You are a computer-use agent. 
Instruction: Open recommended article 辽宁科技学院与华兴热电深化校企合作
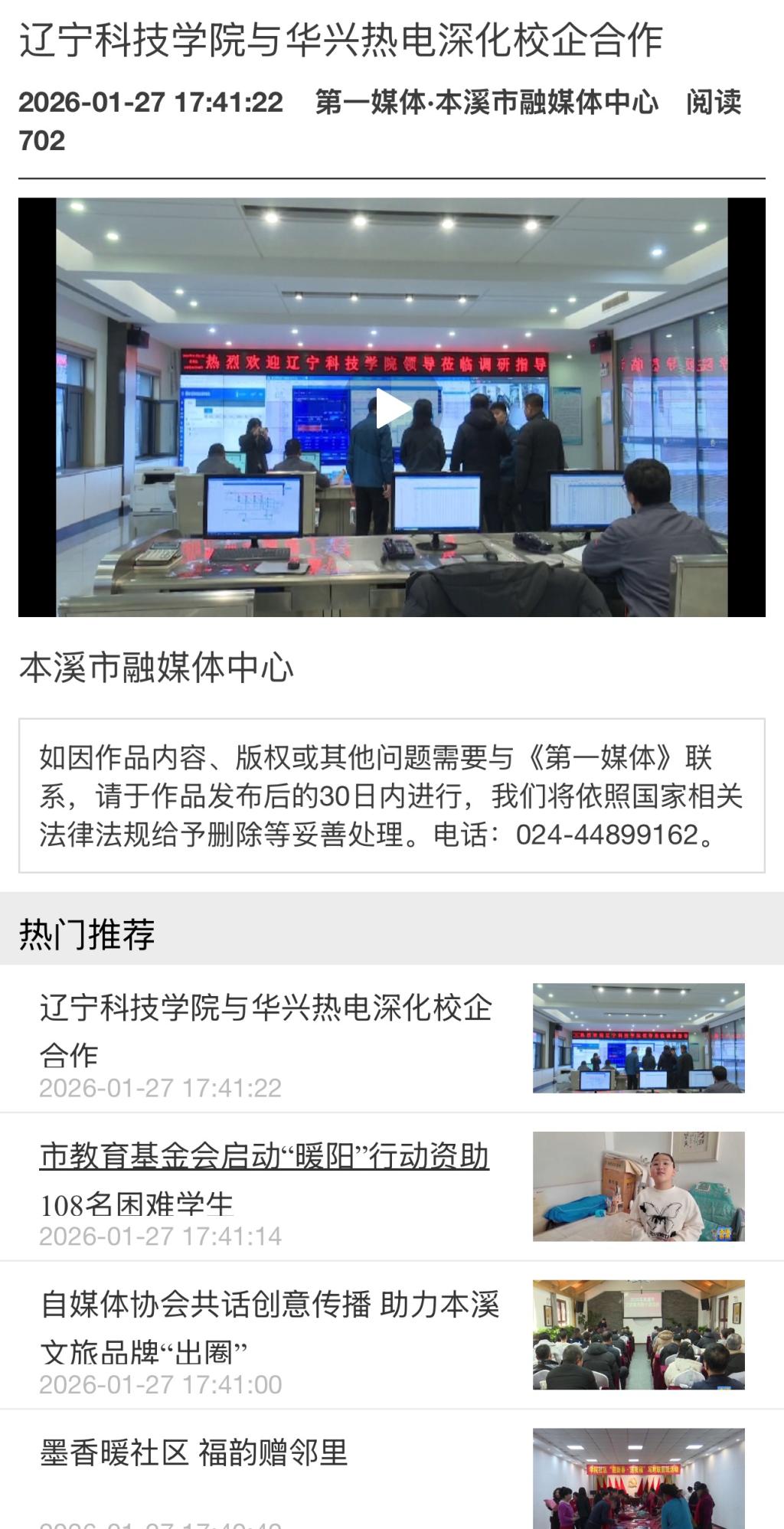click(x=266, y=1030)
